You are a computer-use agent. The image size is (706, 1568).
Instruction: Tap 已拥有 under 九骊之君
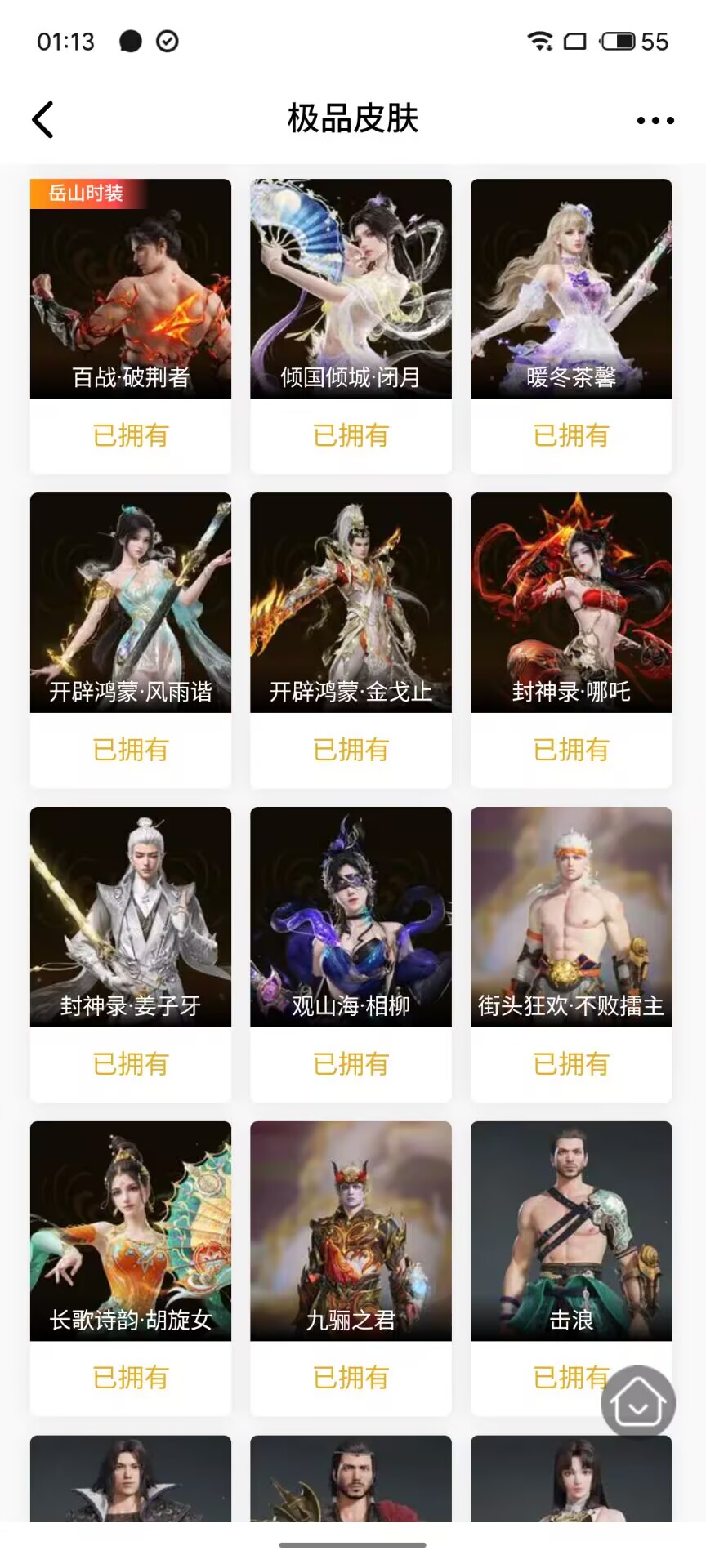(x=350, y=1378)
